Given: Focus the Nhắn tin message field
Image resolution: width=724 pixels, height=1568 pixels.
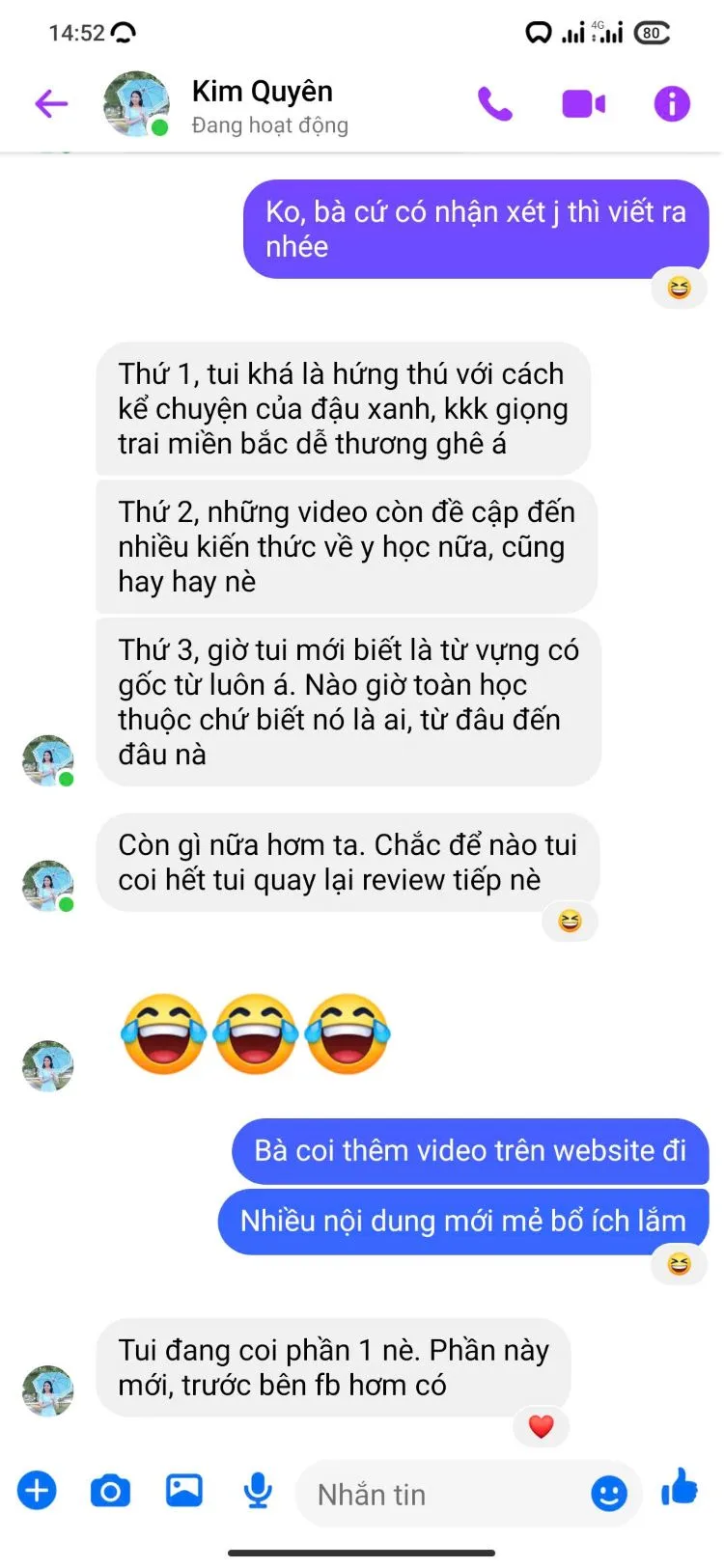Looking at the screenshot, I should [444, 1495].
